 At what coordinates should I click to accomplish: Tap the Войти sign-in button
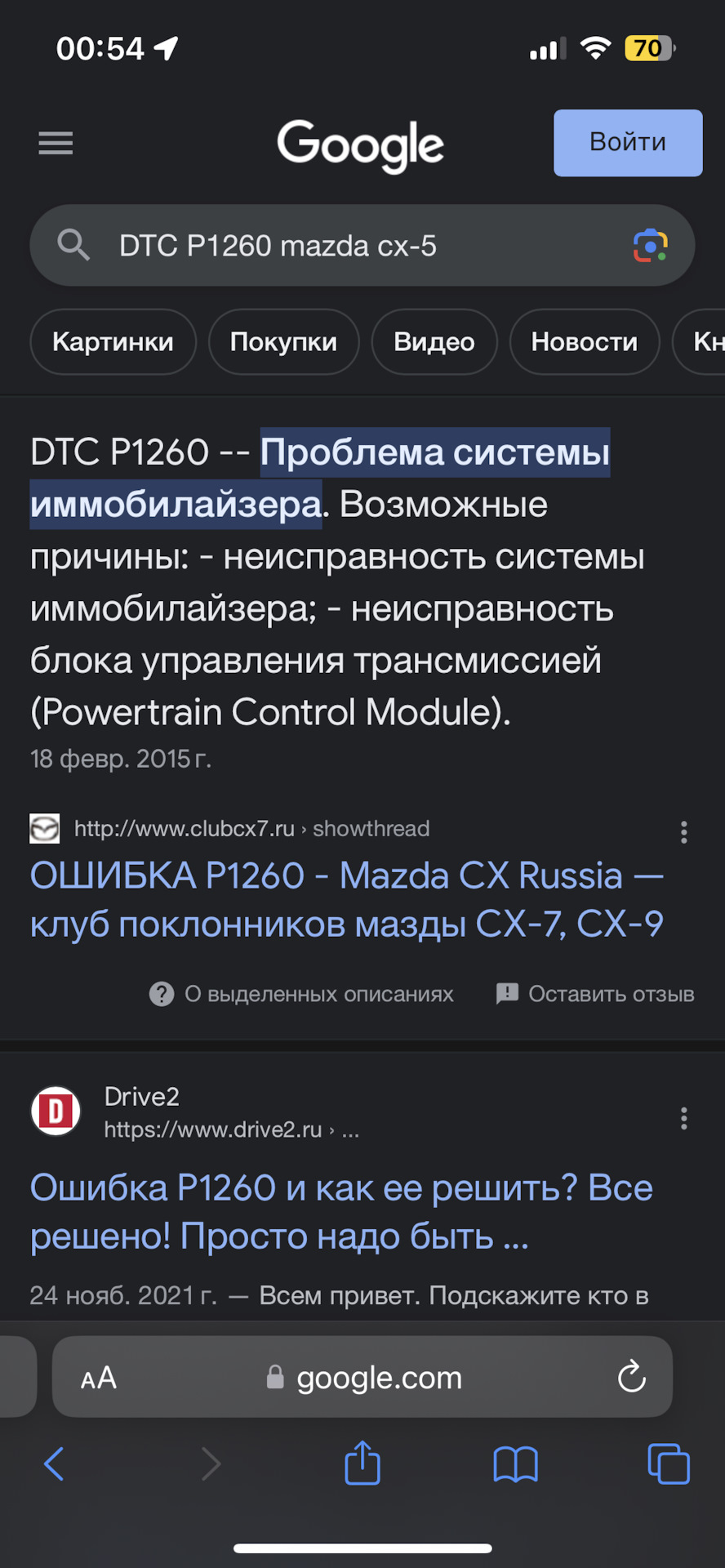[627, 143]
